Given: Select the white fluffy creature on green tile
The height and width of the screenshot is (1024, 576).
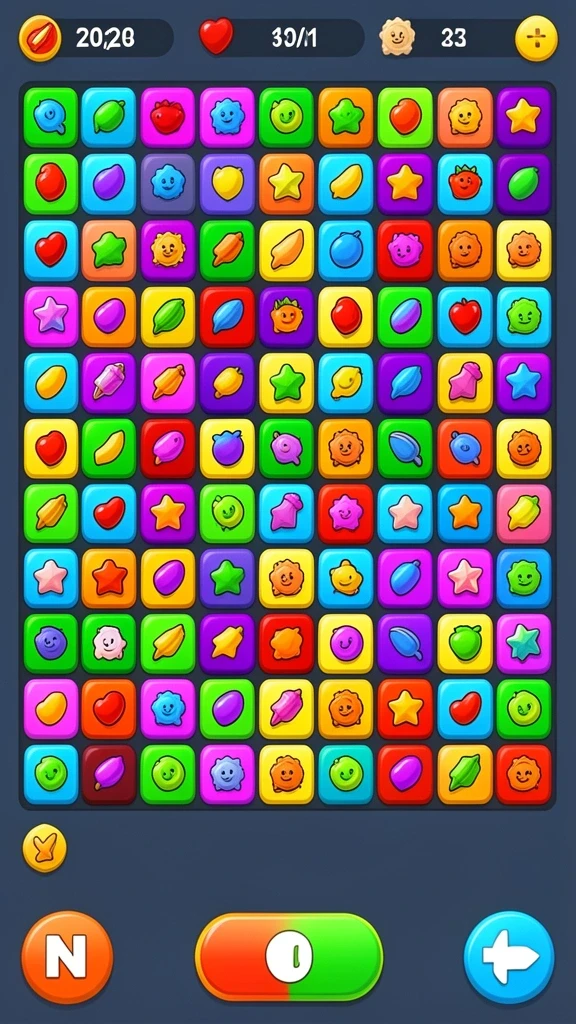Looking at the screenshot, I should click(x=109, y=643).
